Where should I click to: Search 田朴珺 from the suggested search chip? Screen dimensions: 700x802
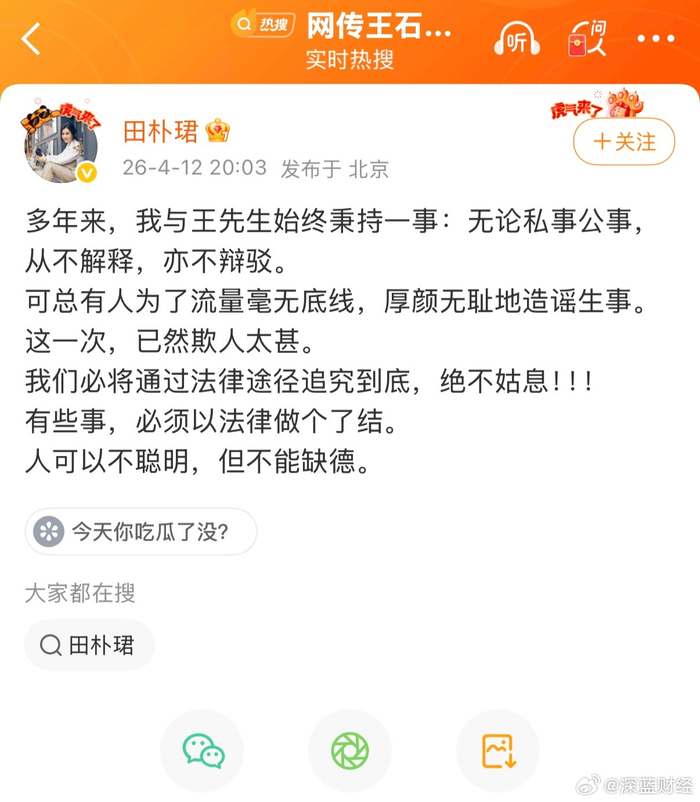pos(89,645)
